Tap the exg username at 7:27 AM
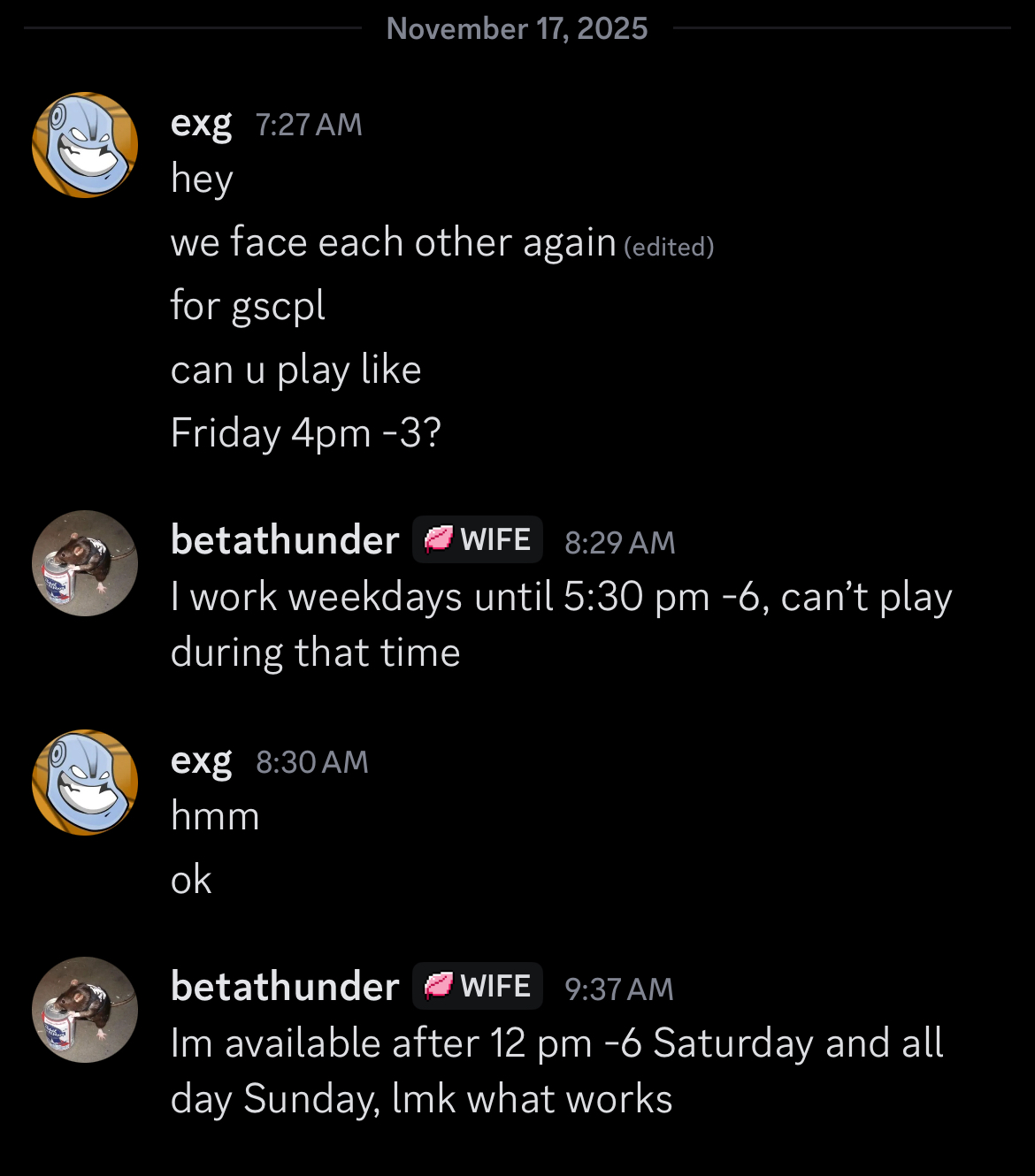This screenshot has height=1176, width=1035. 201,123
